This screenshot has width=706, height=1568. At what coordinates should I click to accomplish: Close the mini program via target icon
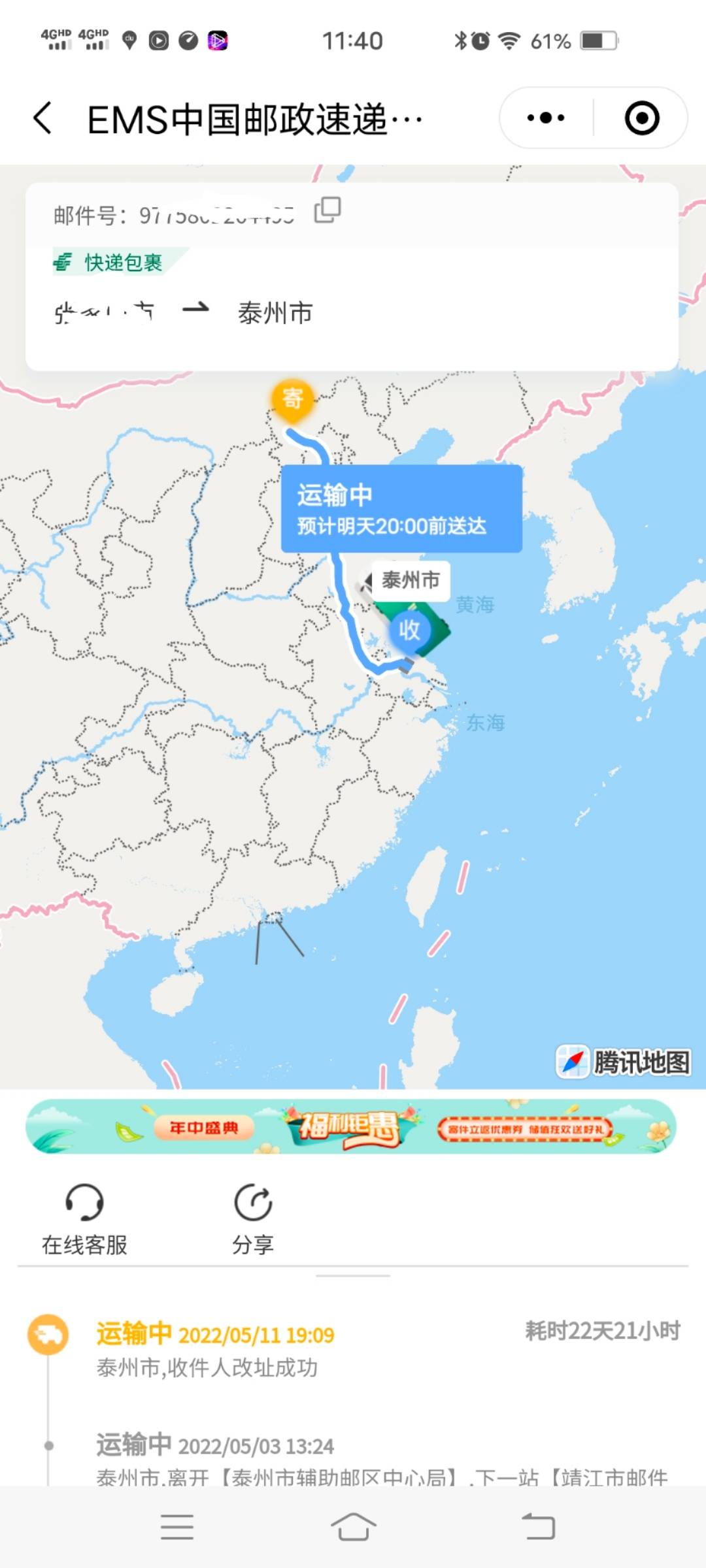(x=641, y=118)
